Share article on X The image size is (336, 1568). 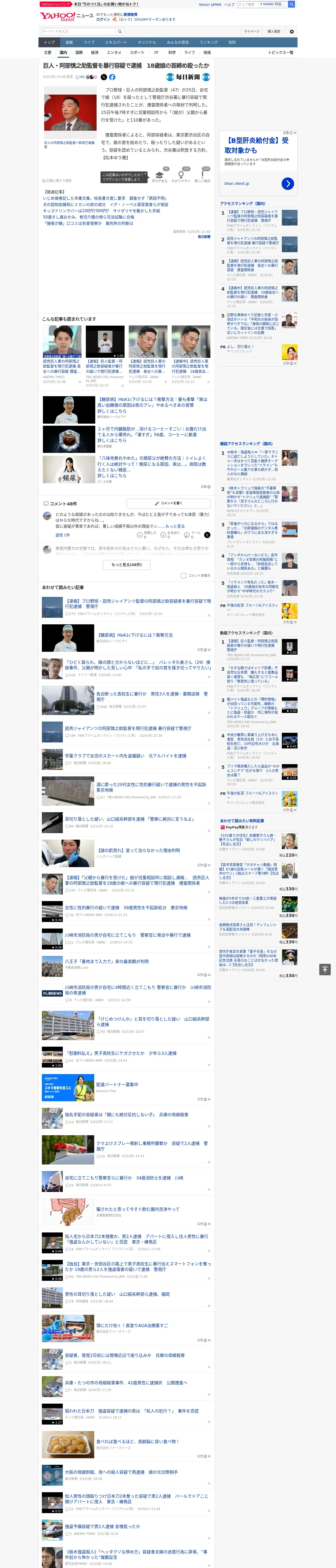pos(104,77)
